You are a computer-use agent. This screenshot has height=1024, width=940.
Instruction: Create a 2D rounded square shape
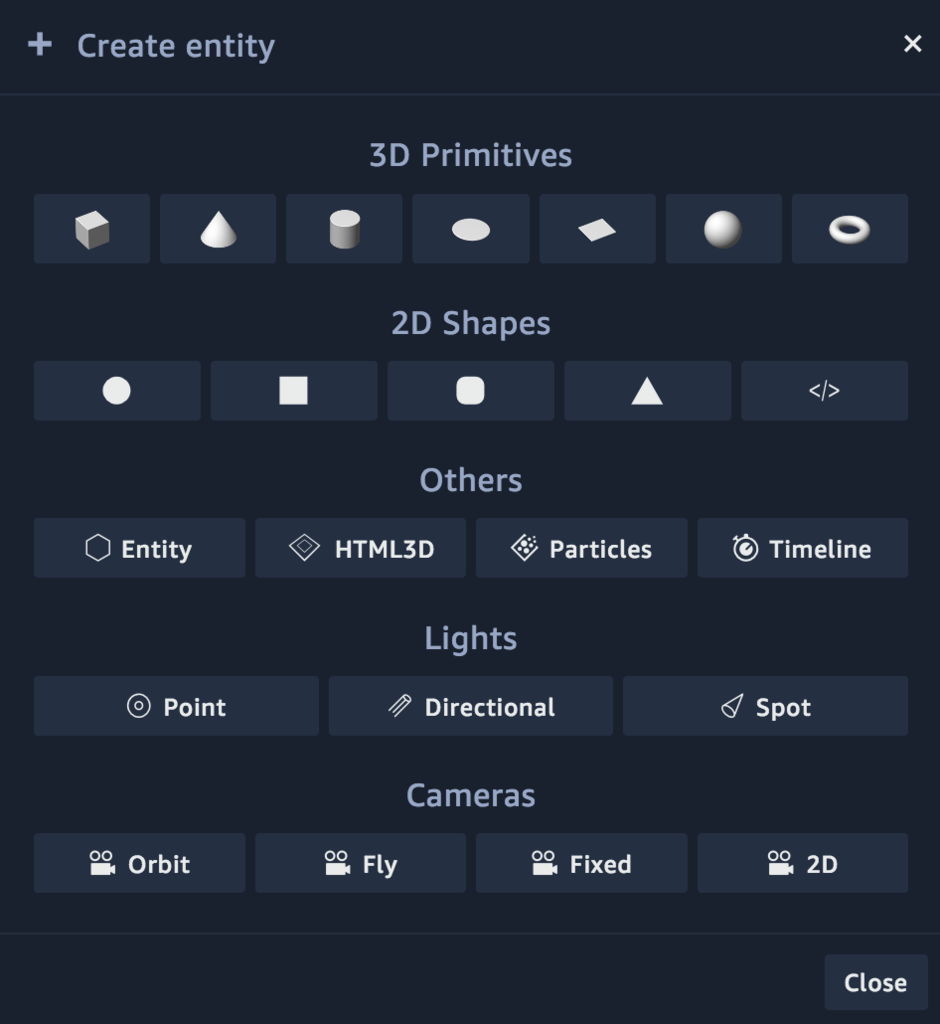470,391
